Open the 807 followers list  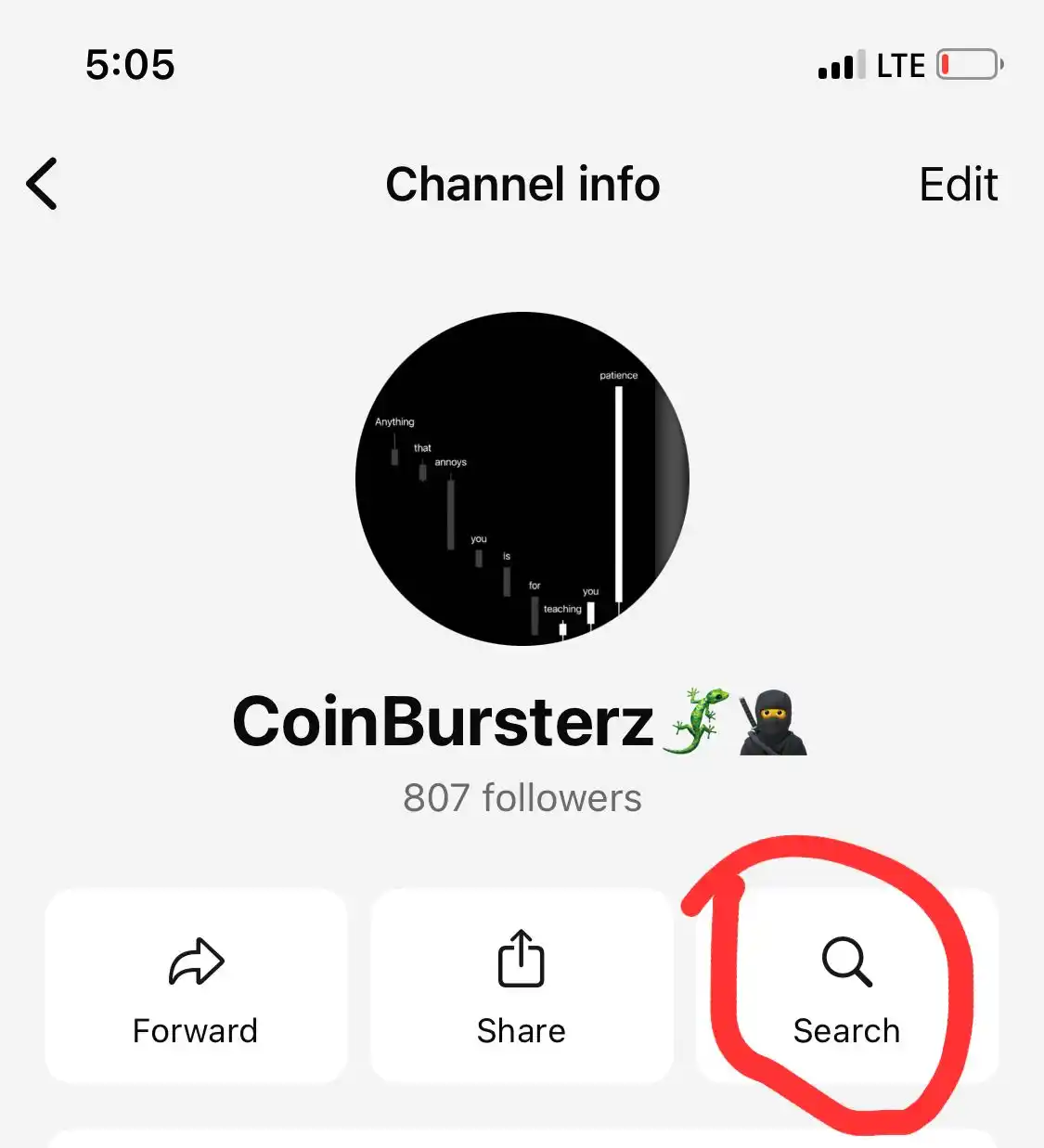[522, 797]
